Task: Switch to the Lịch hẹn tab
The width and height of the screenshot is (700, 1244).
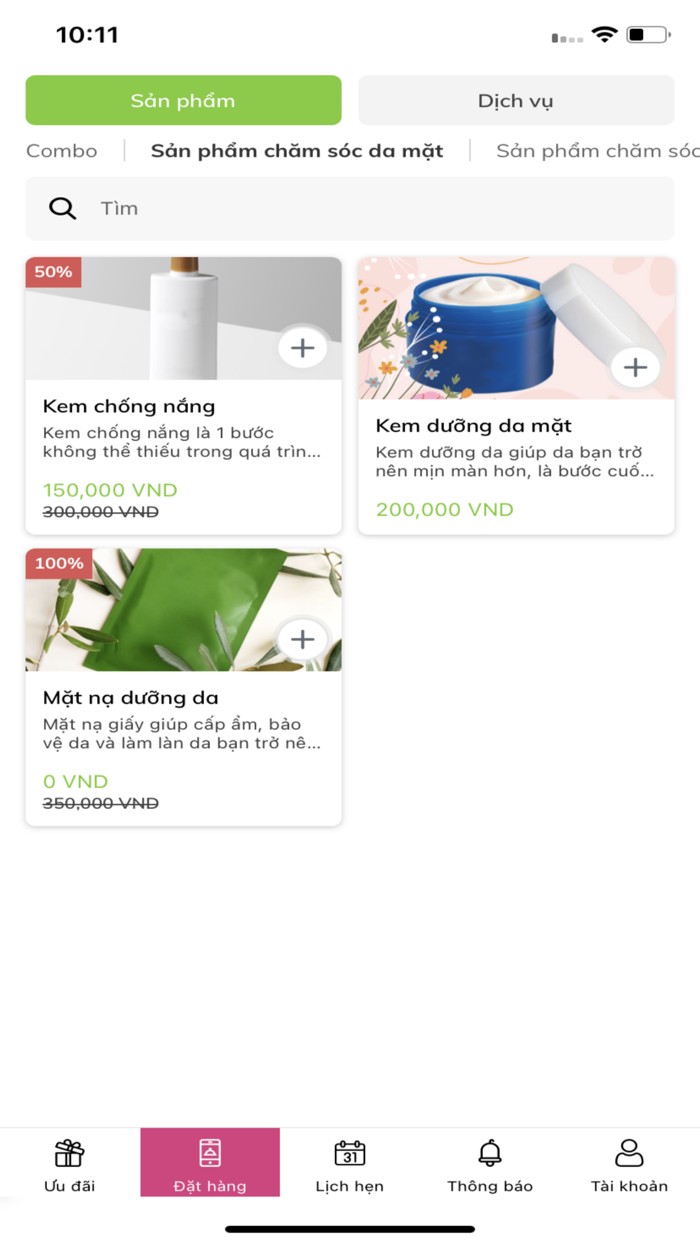Action: tap(350, 1165)
